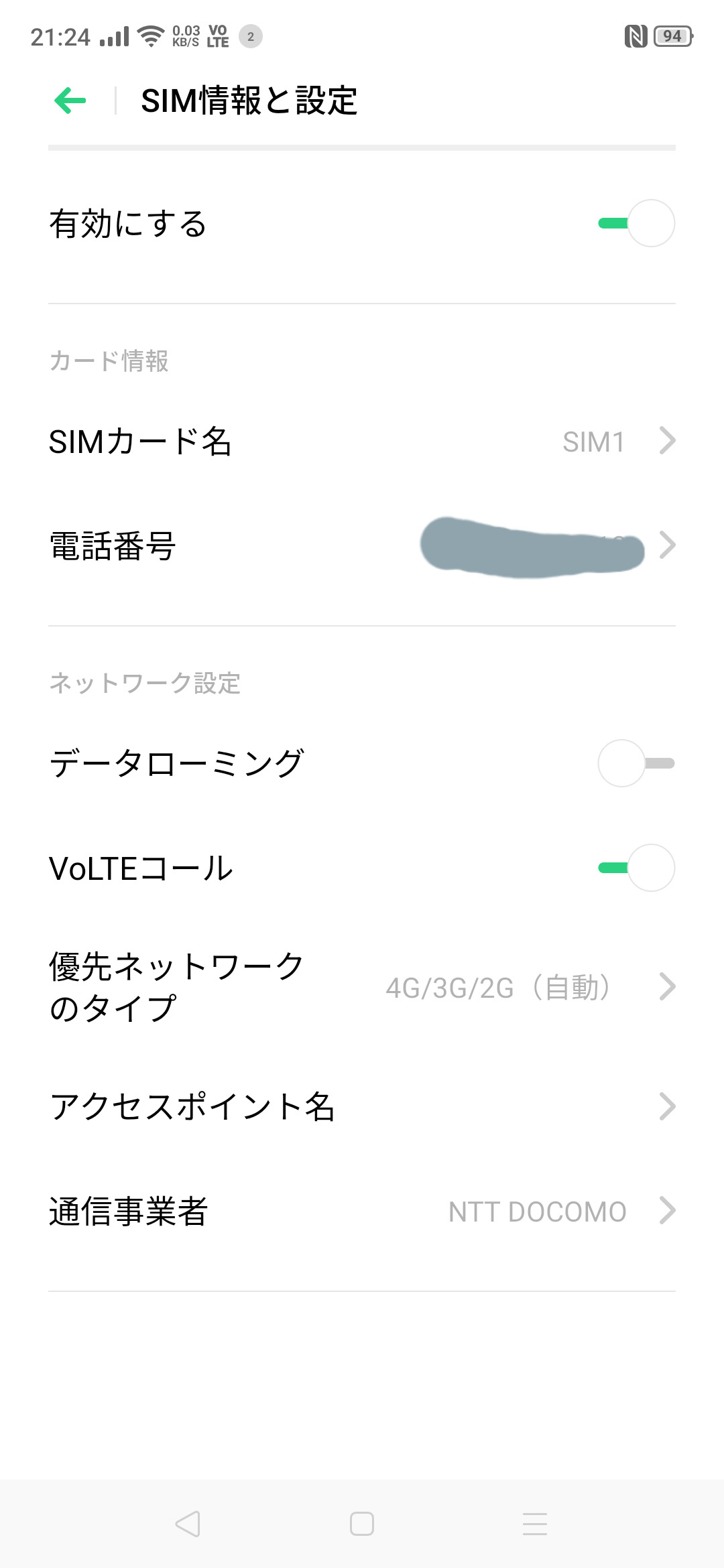The width and height of the screenshot is (724, 1568).
Task: Open SIMカード名 setting
Action: coord(362,442)
